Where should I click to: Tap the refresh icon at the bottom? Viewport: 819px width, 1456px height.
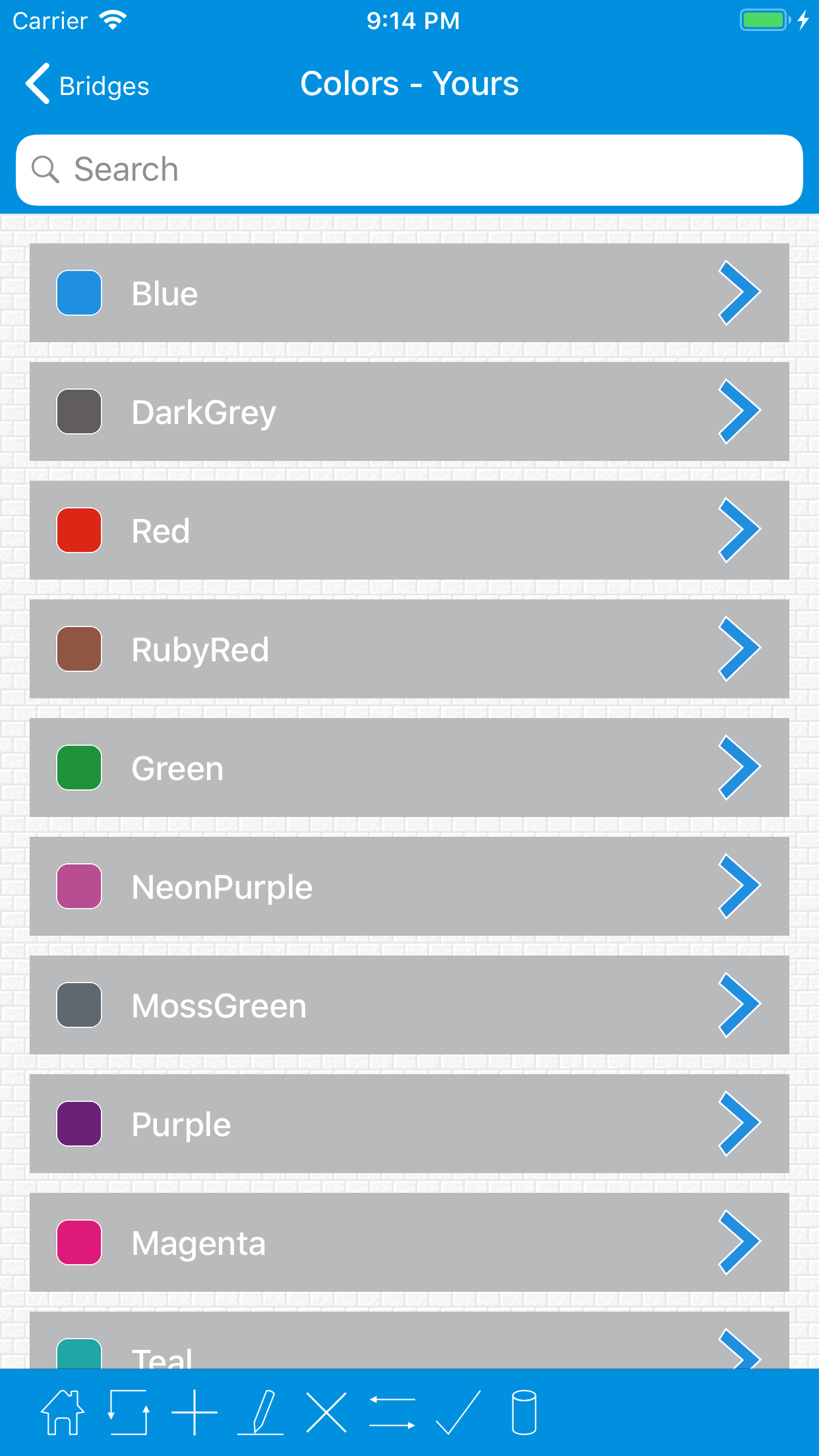click(129, 1412)
